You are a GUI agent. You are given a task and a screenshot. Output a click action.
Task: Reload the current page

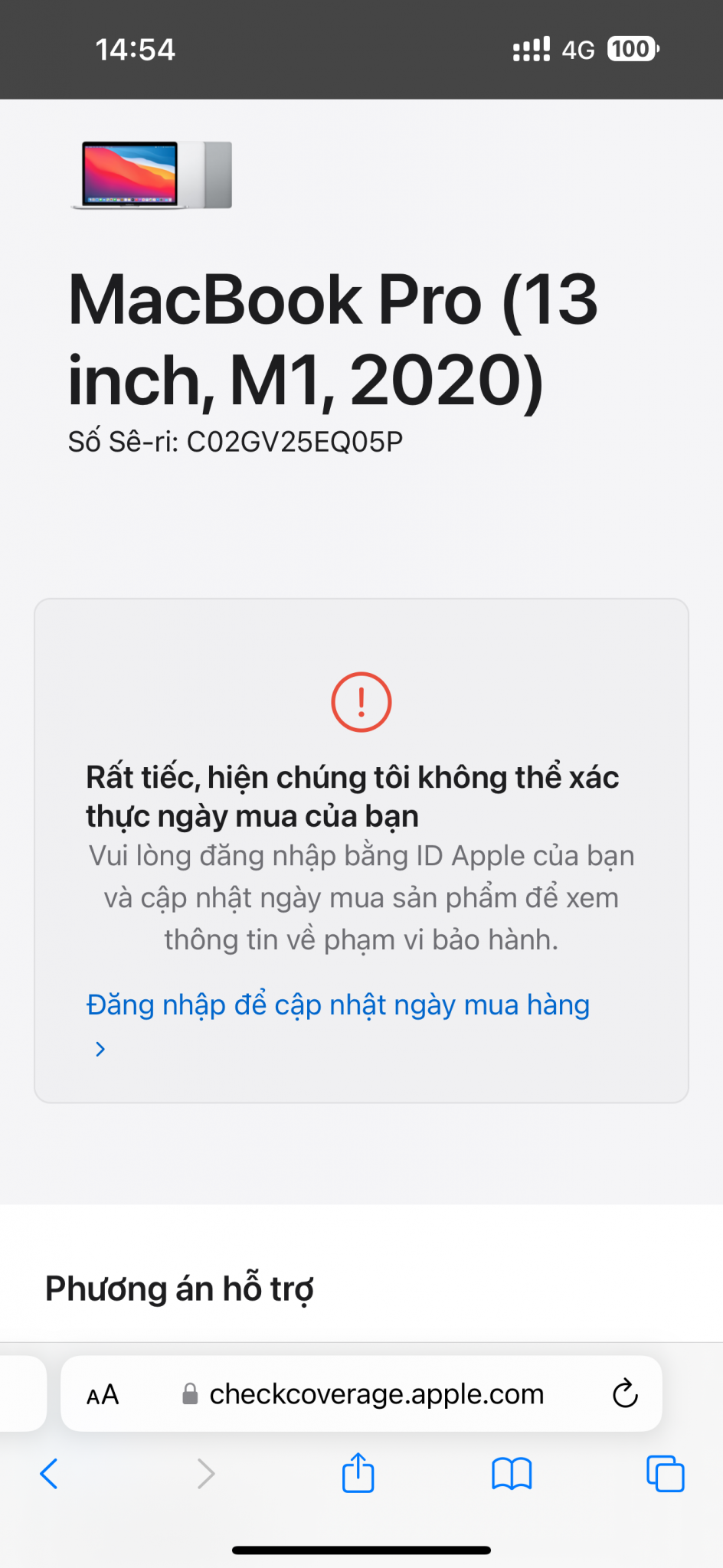(625, 1394)
